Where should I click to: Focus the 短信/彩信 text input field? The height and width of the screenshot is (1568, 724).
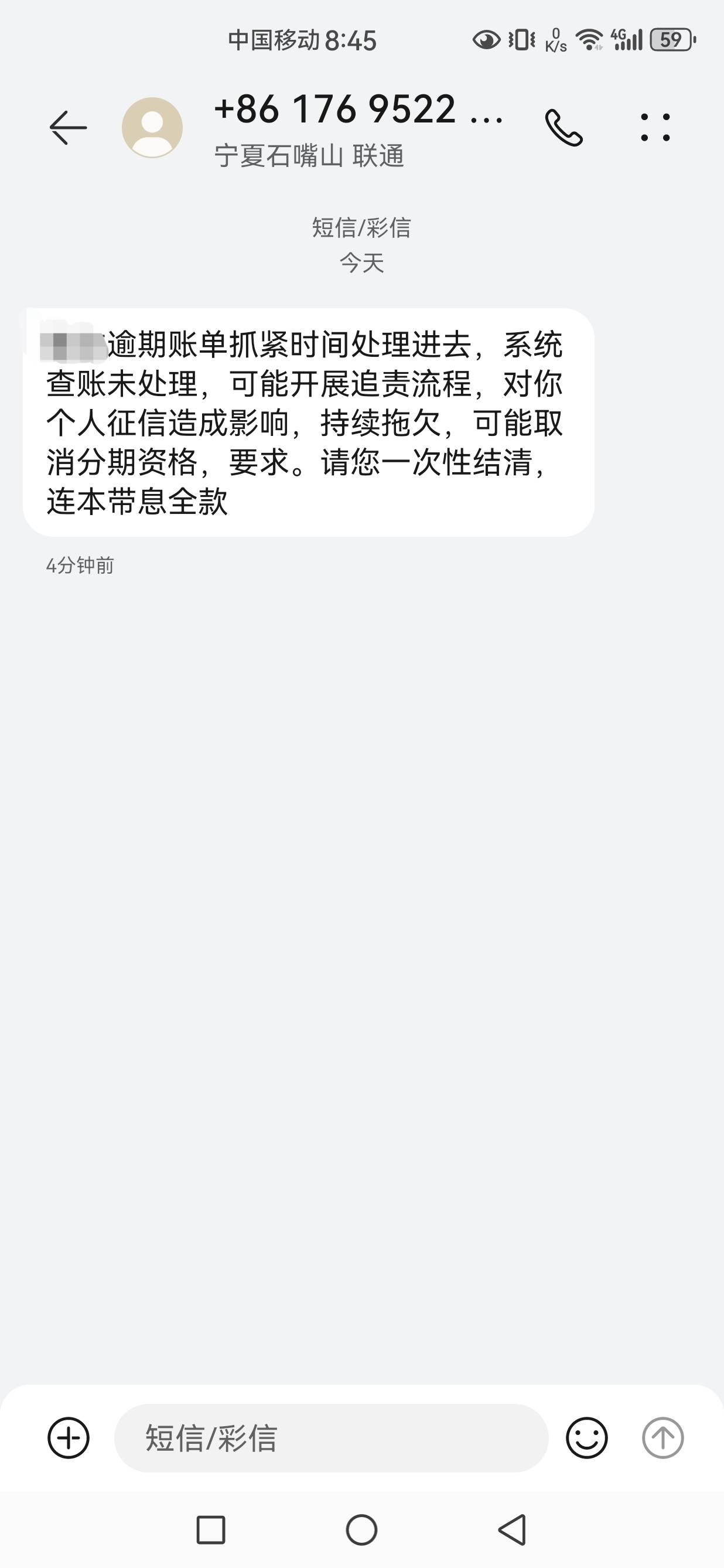332,1438
